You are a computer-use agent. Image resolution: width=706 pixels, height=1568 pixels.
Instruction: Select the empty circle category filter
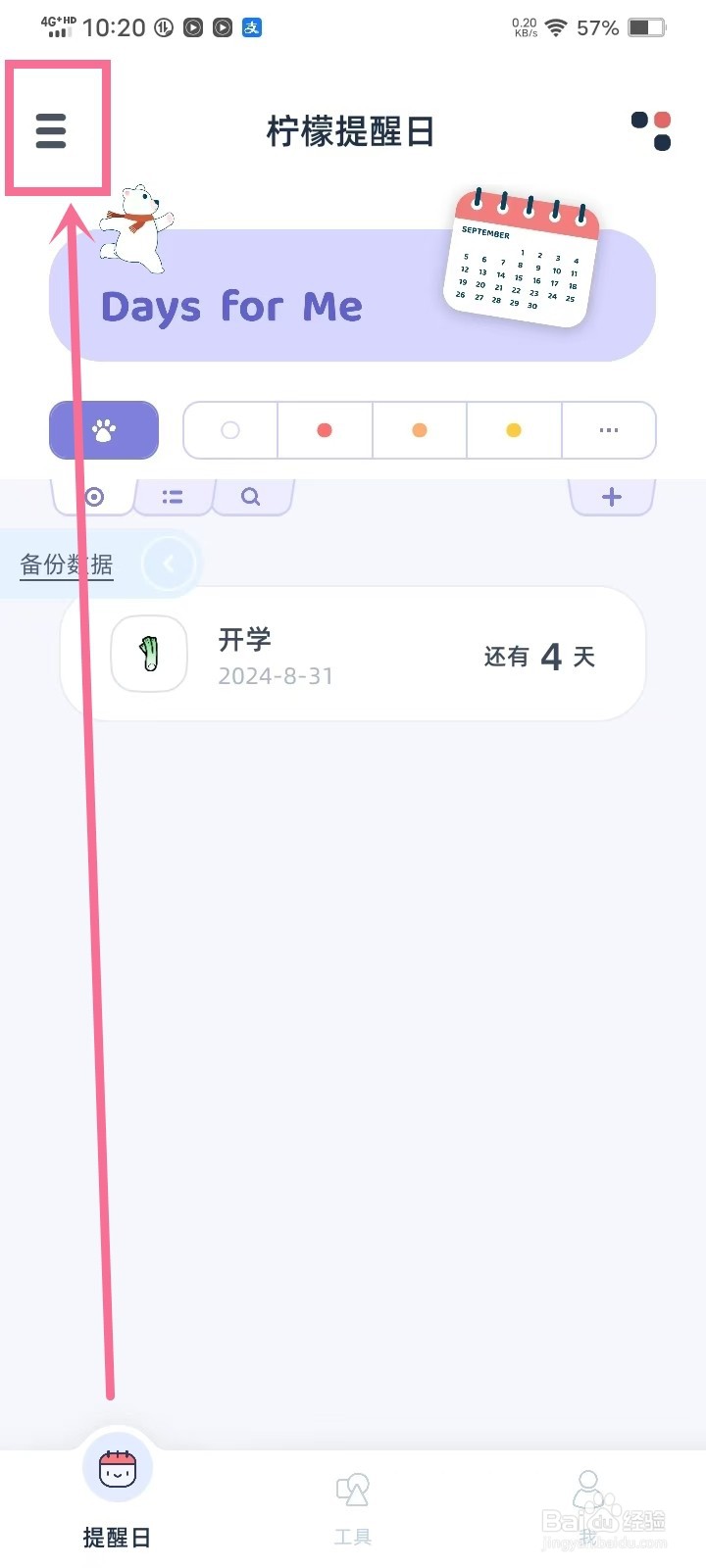coord(228,429)
